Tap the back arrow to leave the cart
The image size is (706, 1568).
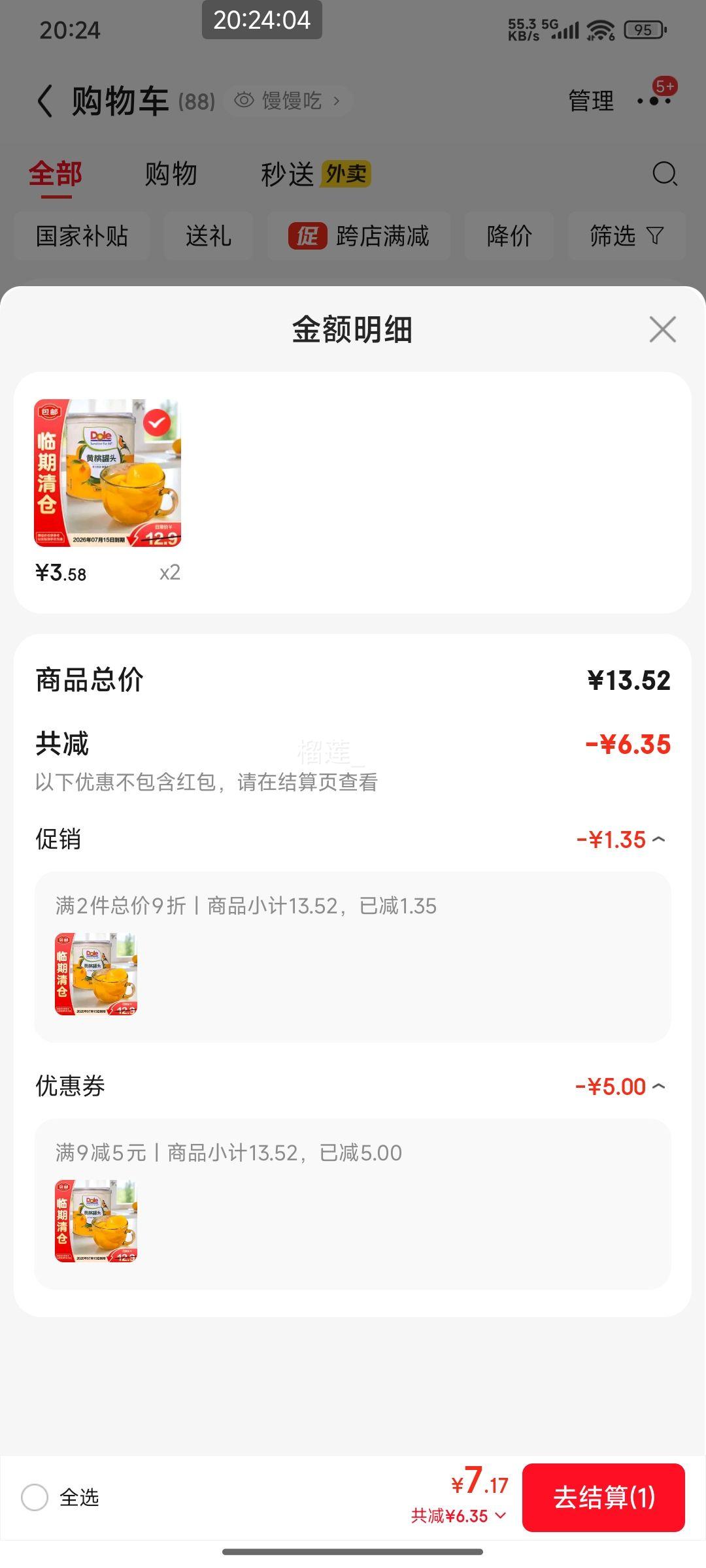(x=44, y=101)
